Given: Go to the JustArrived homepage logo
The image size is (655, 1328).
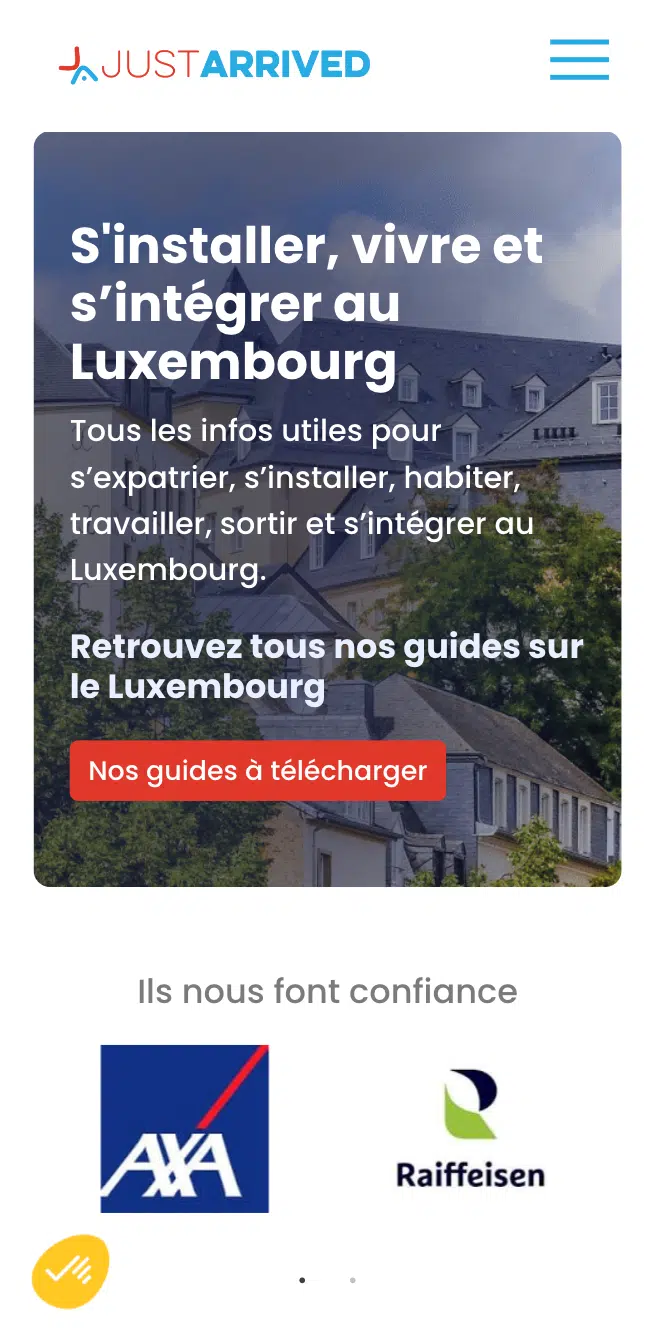Looking at the screenshot, I should point(215,64).
